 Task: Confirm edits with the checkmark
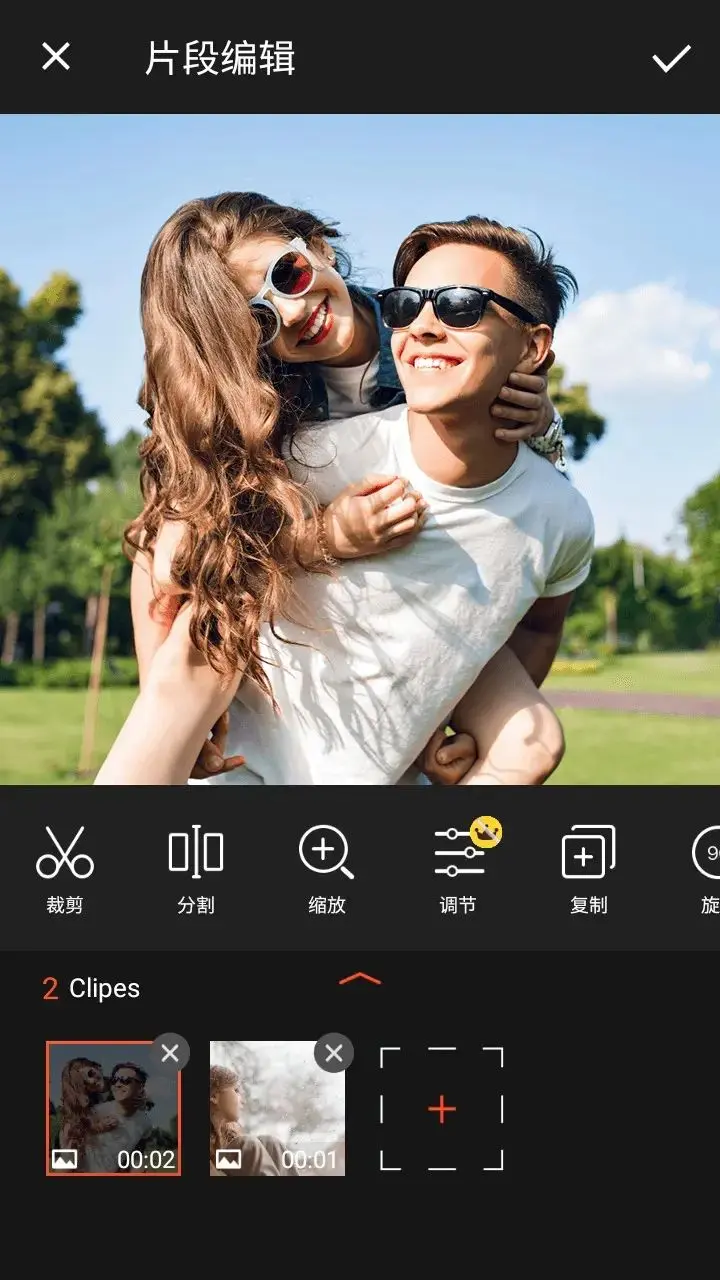(x=671, y=58)
